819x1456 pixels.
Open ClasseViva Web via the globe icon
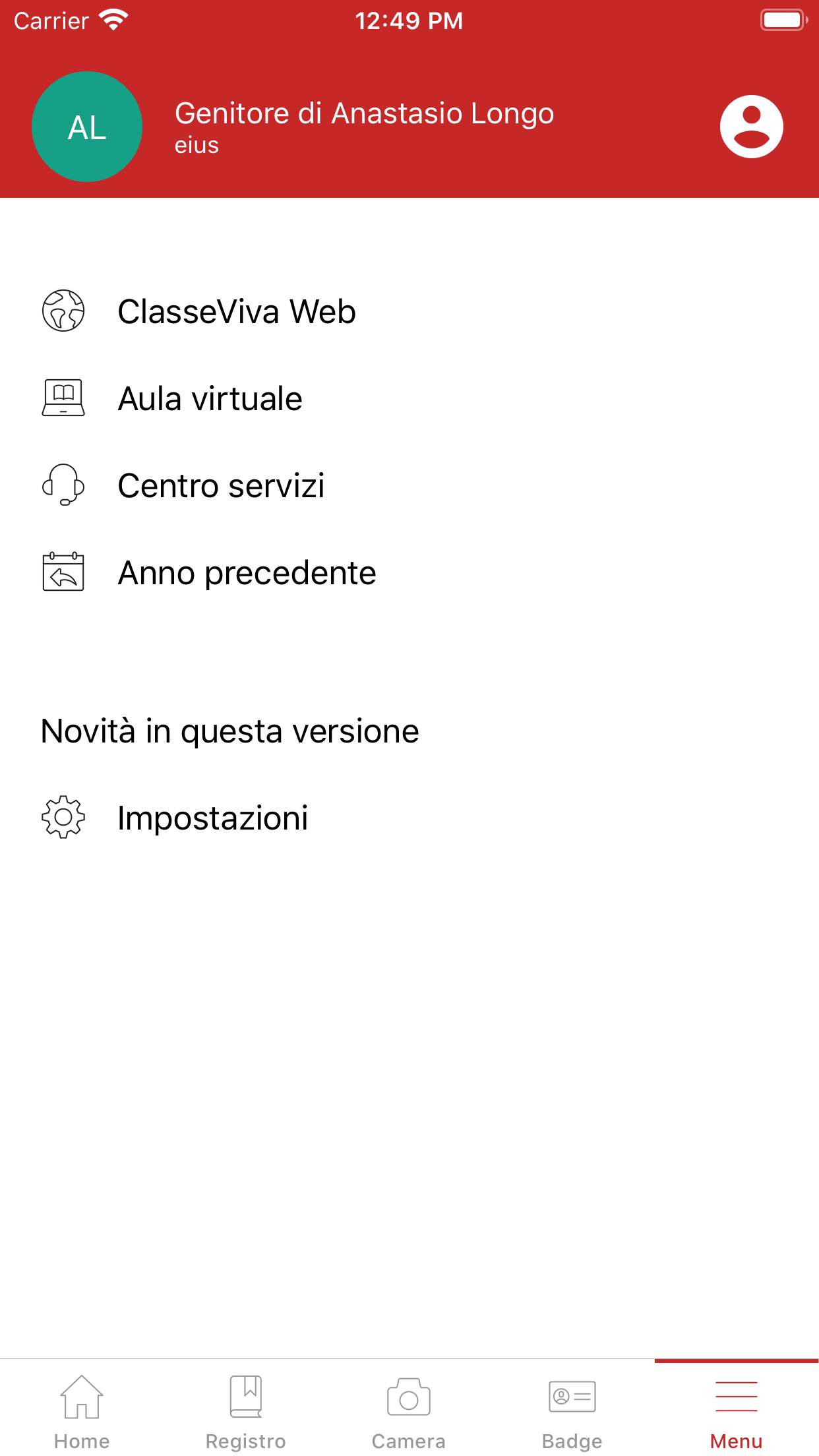pyautogui.click(x=63, y=311)
